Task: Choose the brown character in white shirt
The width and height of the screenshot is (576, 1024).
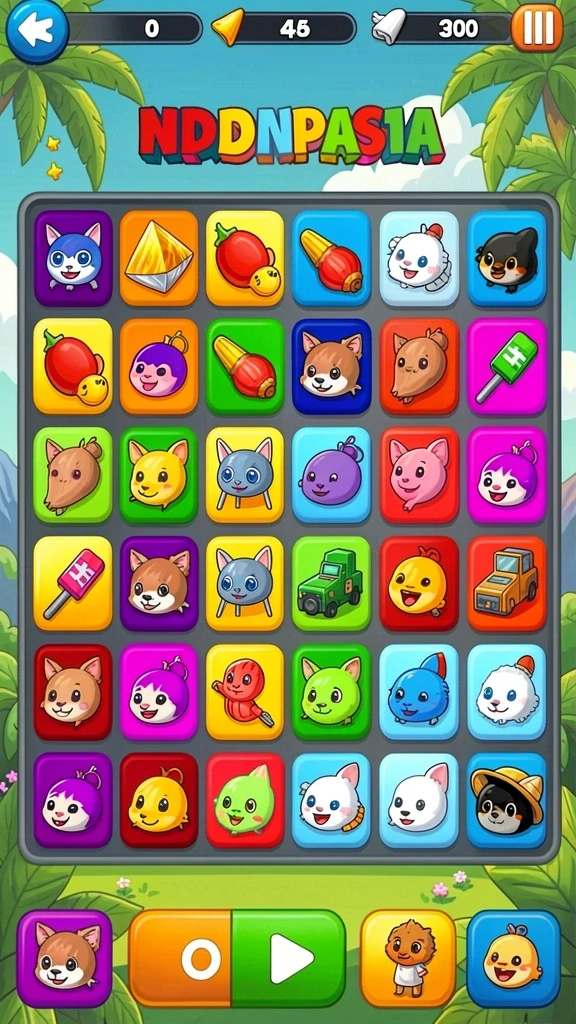Action: (408, 958)
